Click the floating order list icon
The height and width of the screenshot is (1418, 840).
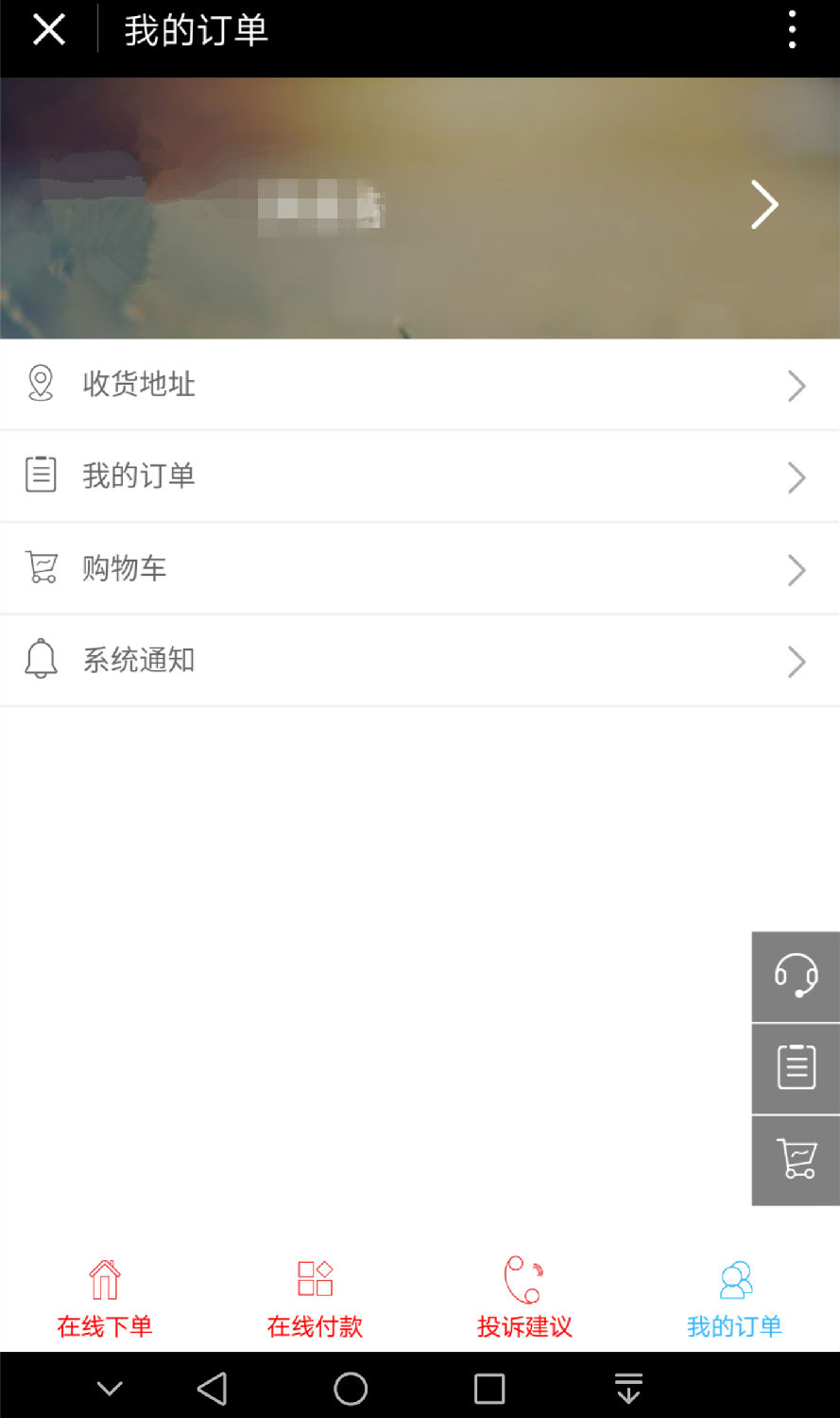tap(796, 1068)
